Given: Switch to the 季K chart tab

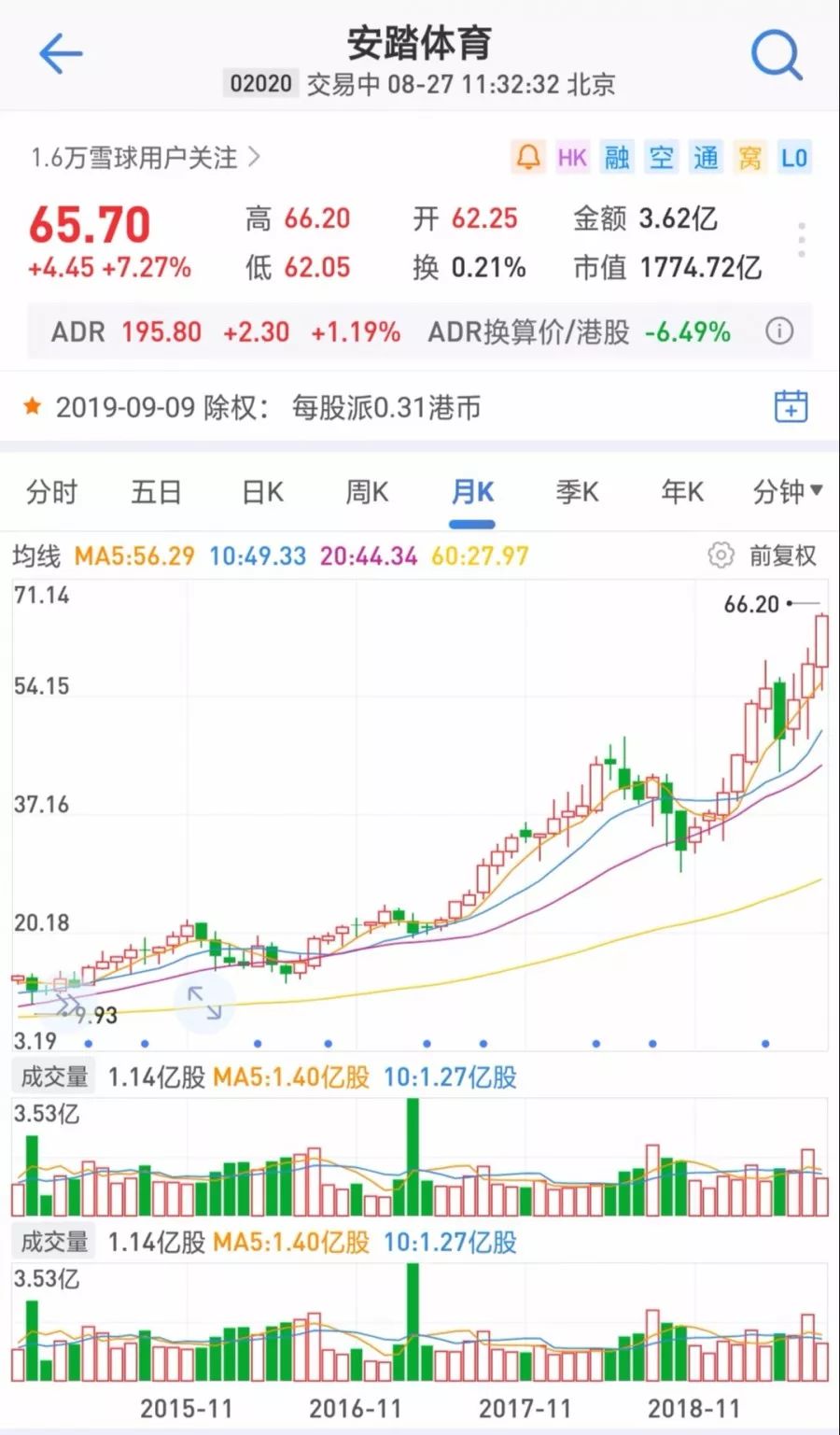Looking at the screenshot, I should 577,492.
